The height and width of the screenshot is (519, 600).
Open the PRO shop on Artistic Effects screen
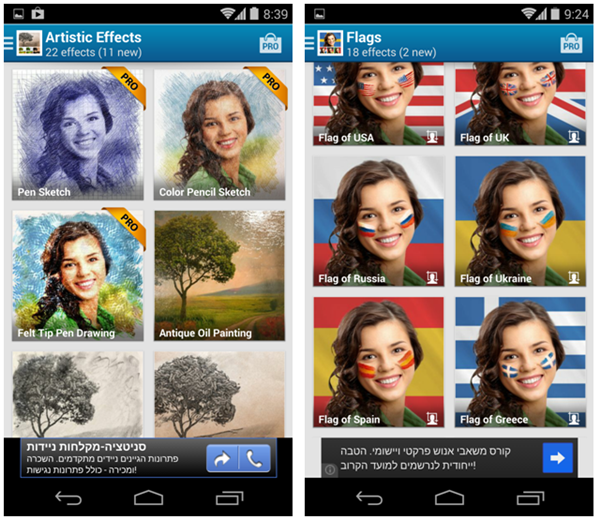tap(270, 43)
